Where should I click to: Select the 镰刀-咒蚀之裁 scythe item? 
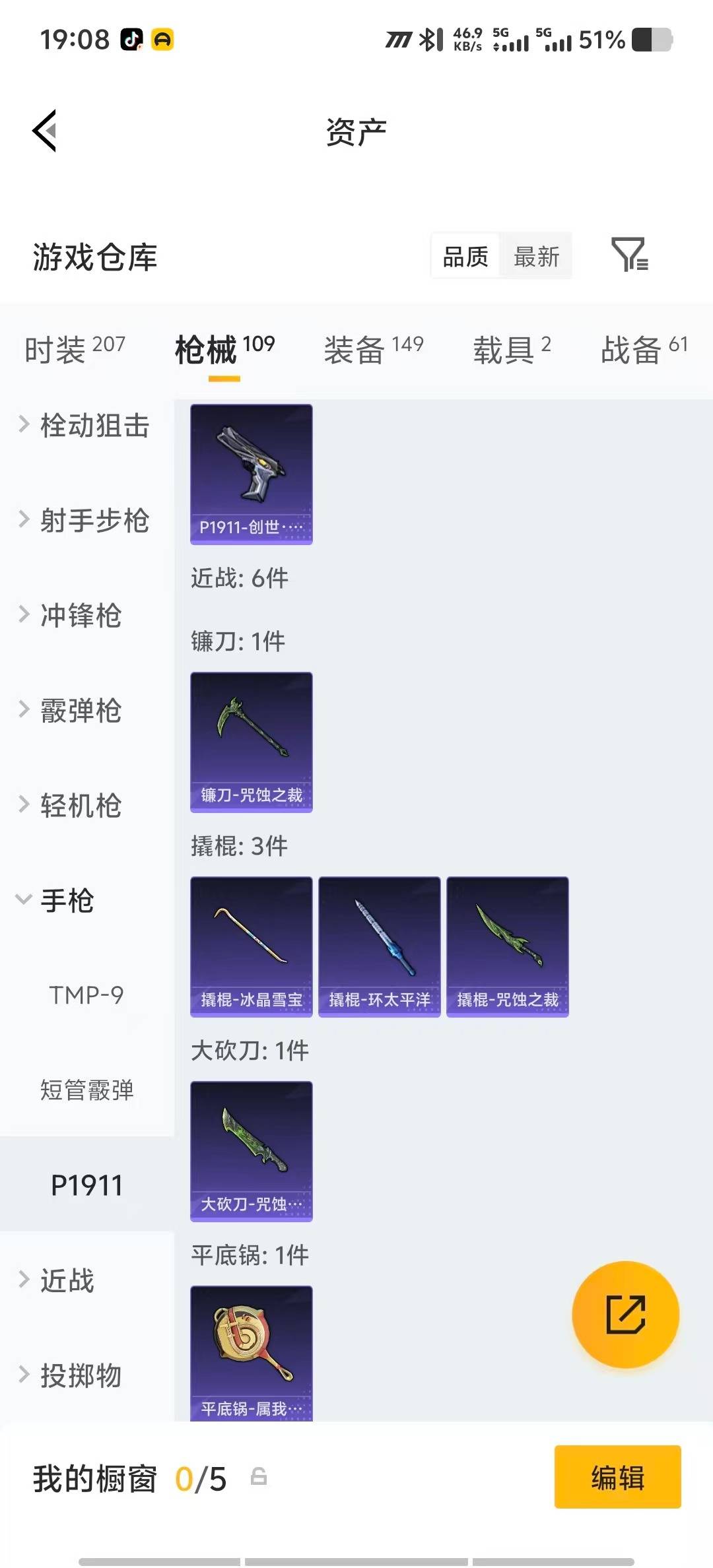[251, 742]
